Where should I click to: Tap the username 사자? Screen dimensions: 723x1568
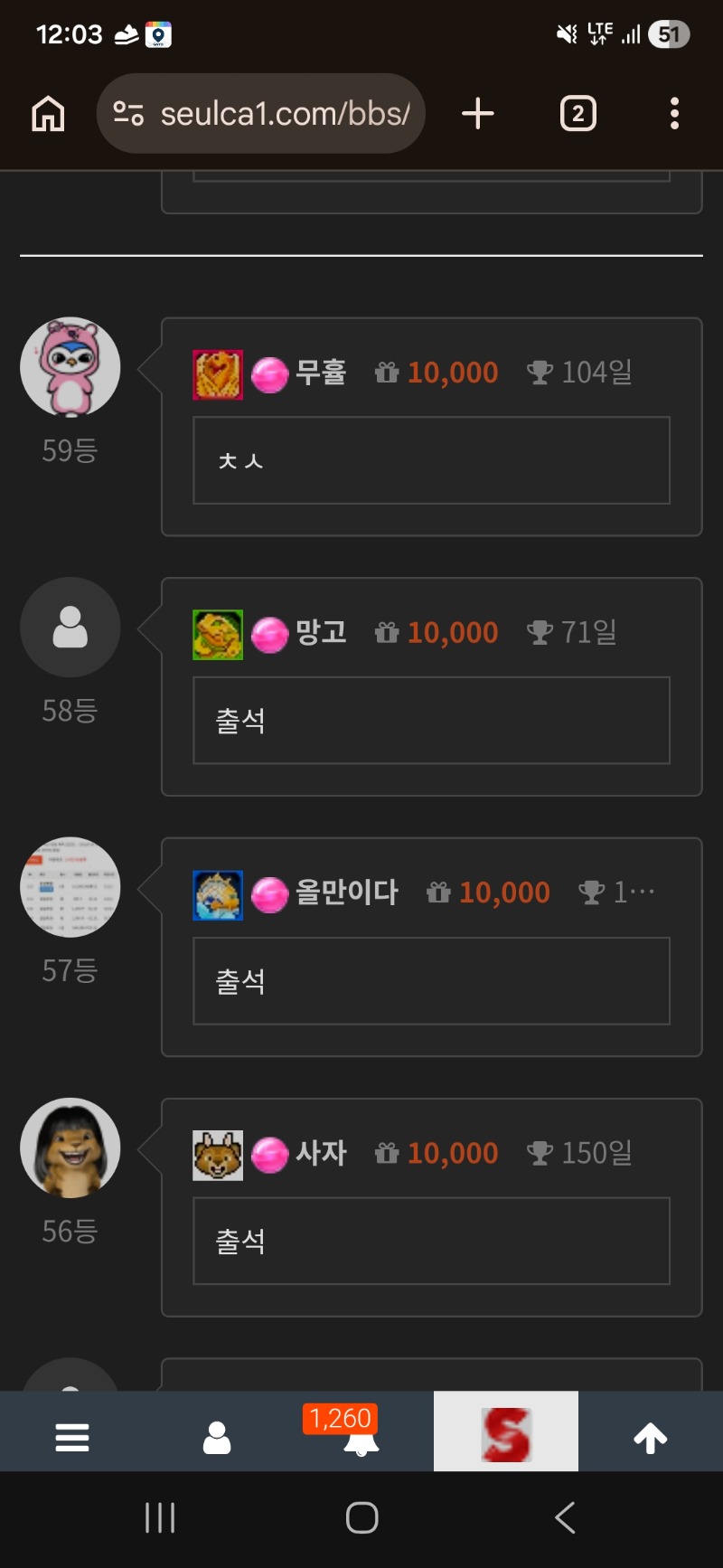pyautogui.click(x=321, y=1153)
